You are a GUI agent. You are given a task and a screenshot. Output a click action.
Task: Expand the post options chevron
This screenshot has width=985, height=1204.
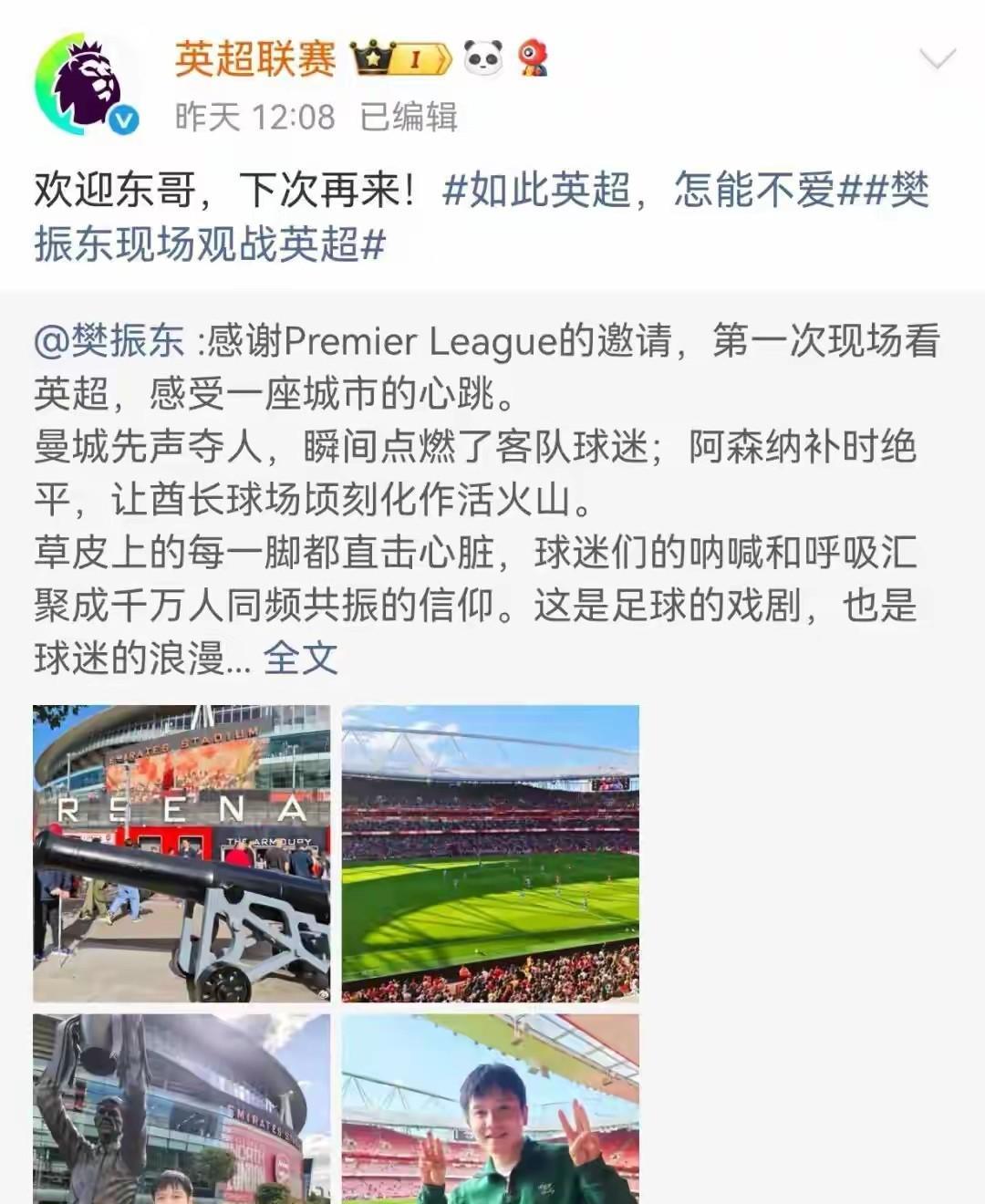pos(937,60)
